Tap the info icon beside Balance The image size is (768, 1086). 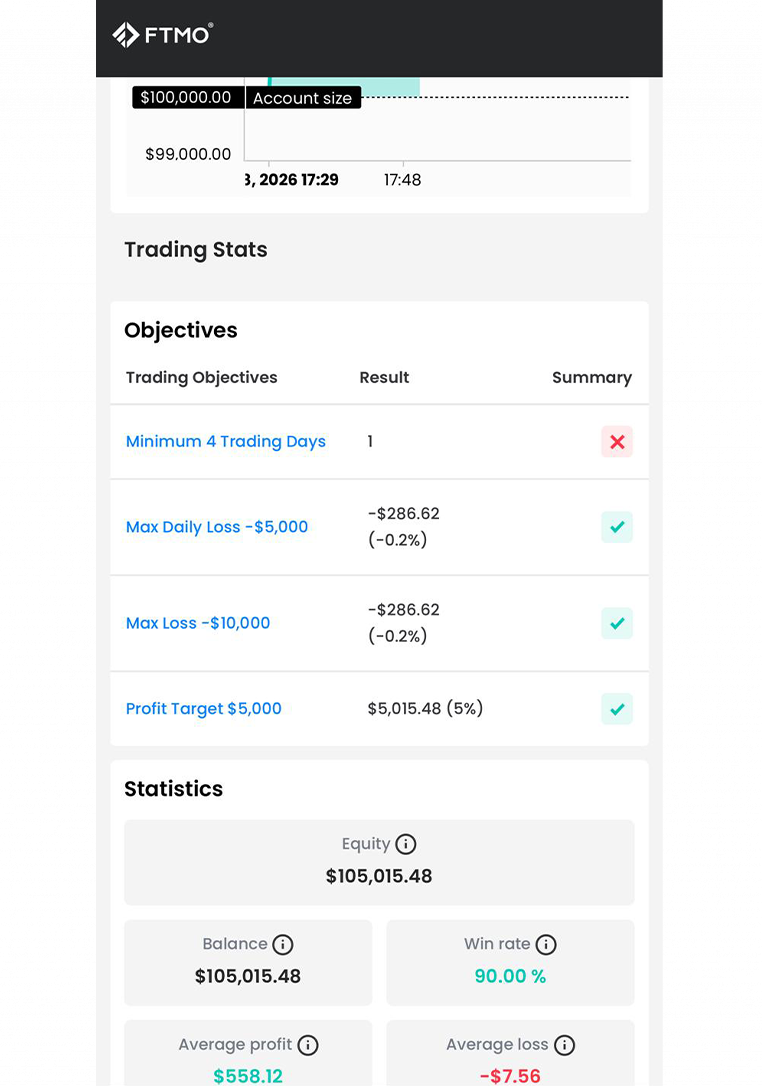[283, 944]
